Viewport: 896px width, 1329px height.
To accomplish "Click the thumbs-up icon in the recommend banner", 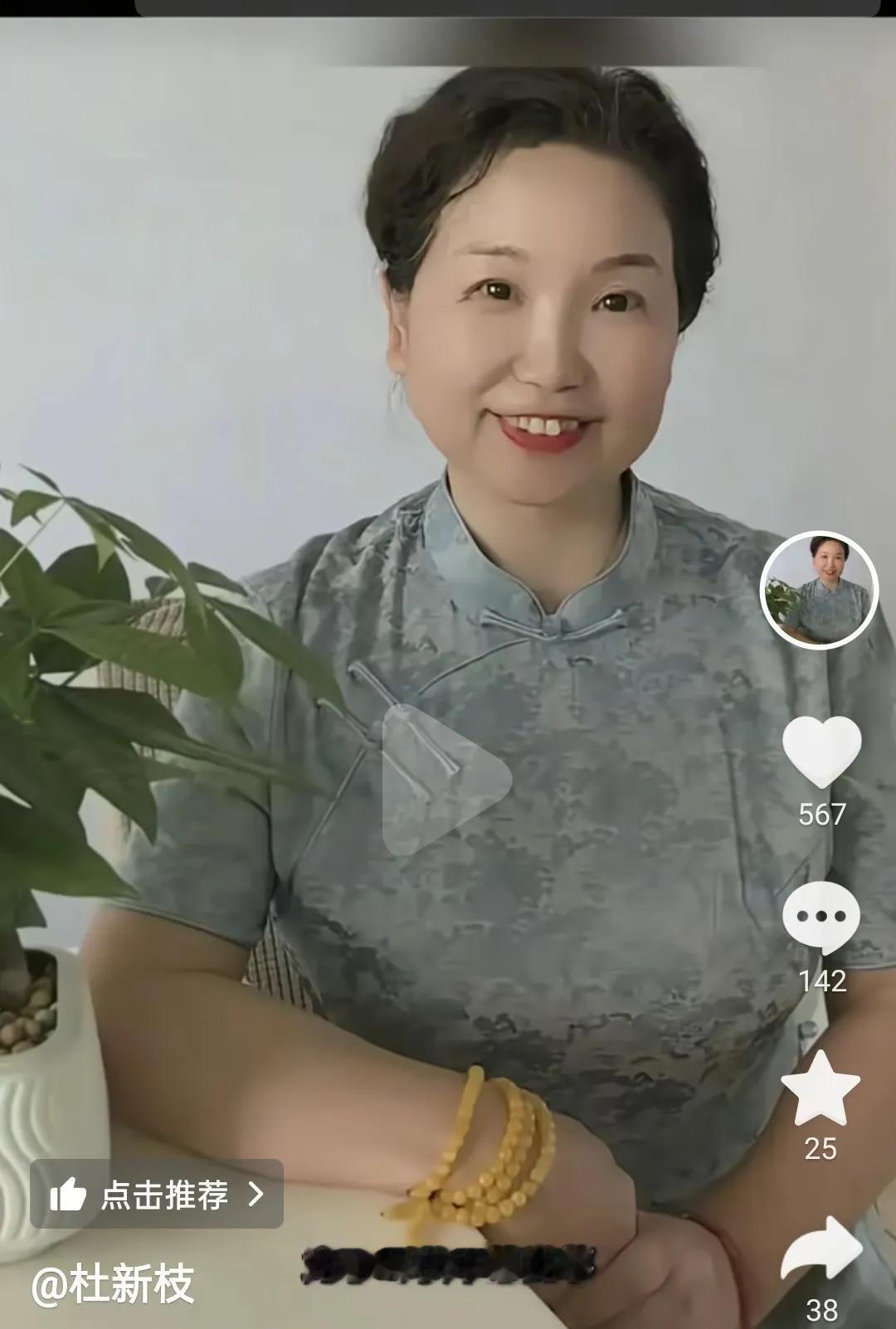I will [x=71, y=1196].
